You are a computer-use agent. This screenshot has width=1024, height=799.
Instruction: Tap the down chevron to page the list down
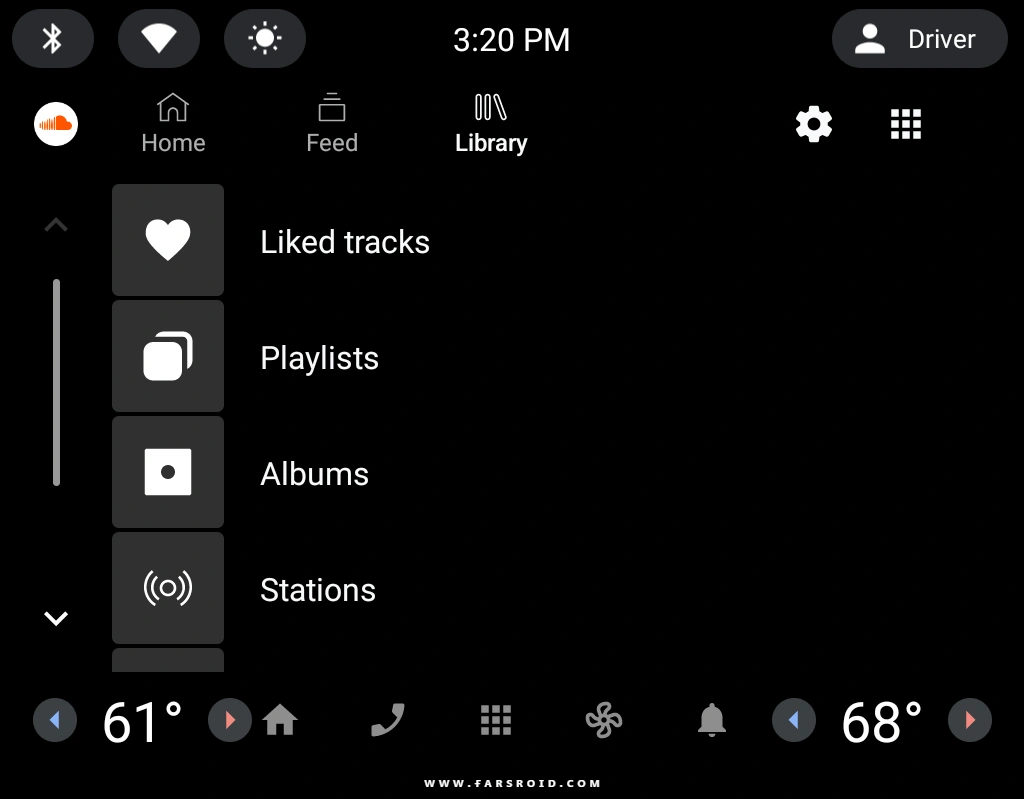point(56,618)
